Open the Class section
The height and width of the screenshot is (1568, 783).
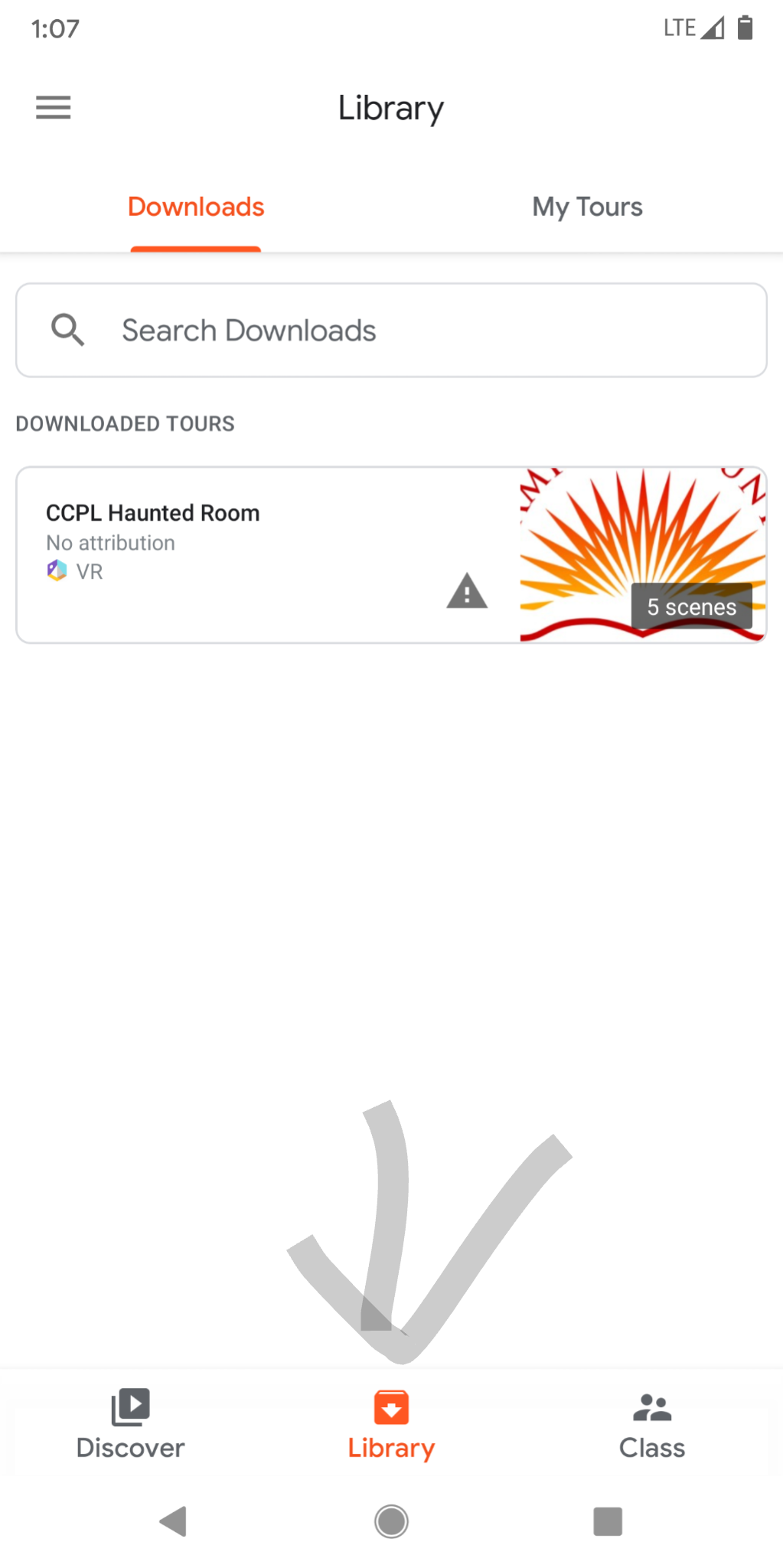[652, 1424]
